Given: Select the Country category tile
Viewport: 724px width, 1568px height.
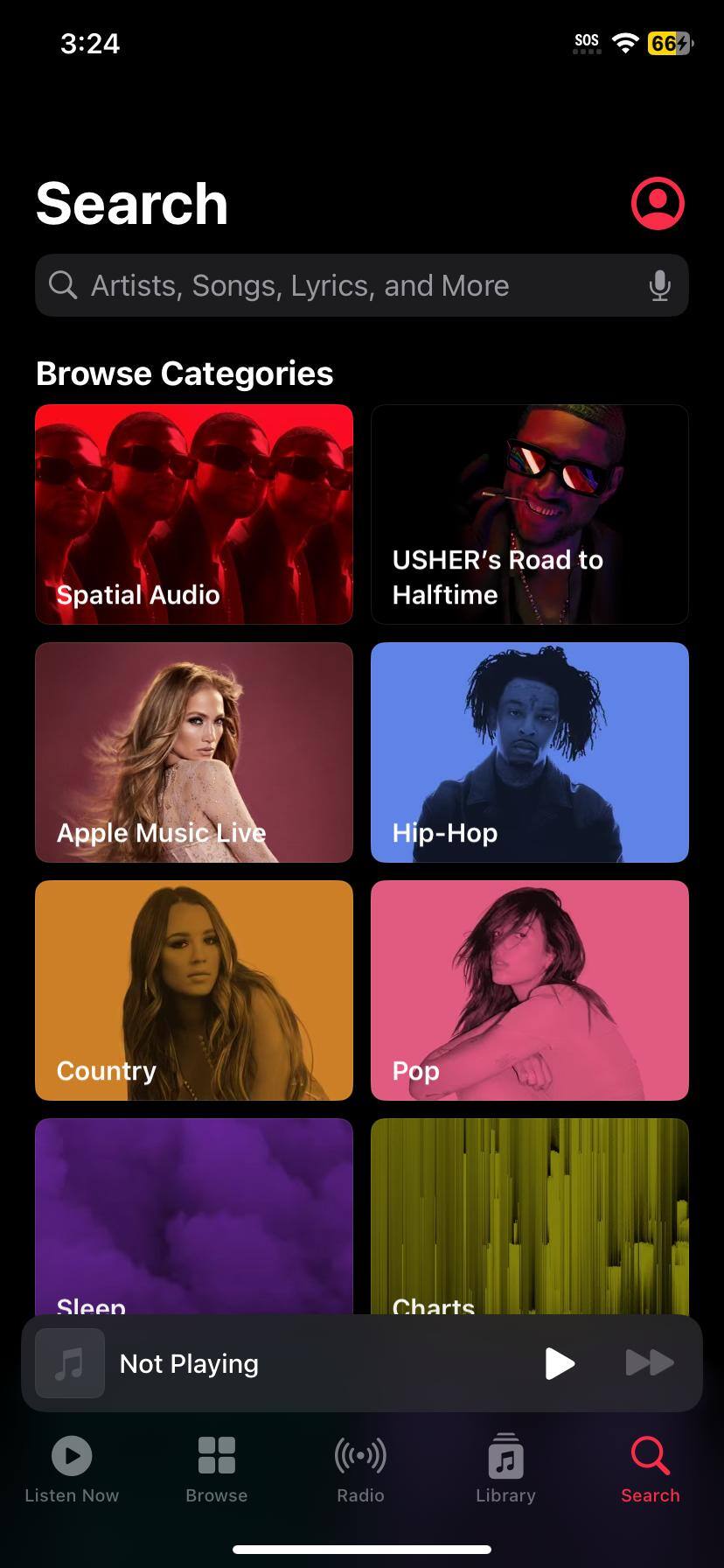Looking at the screenshot, I should 194,990.
